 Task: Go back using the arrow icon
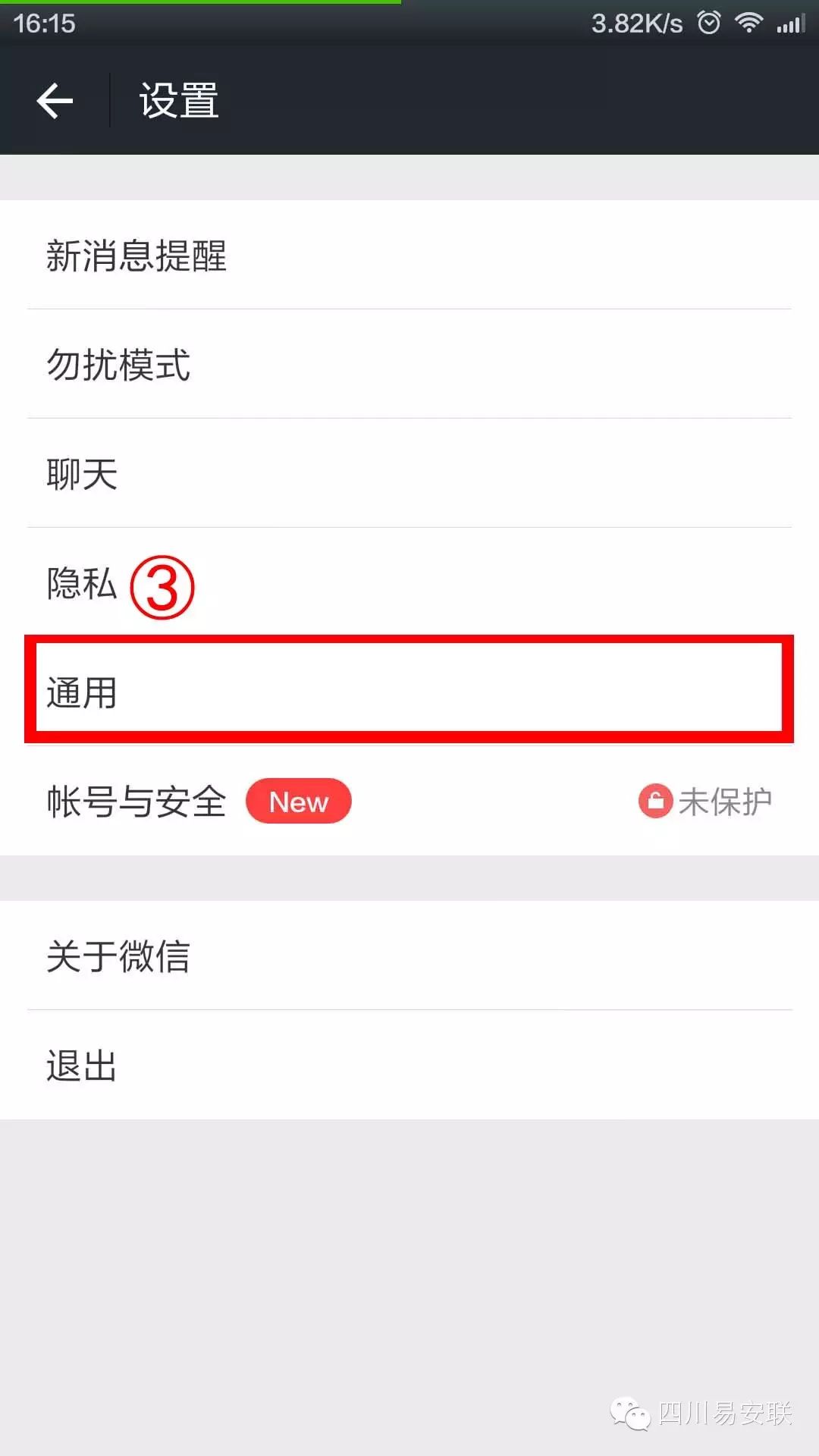point(55,100)
